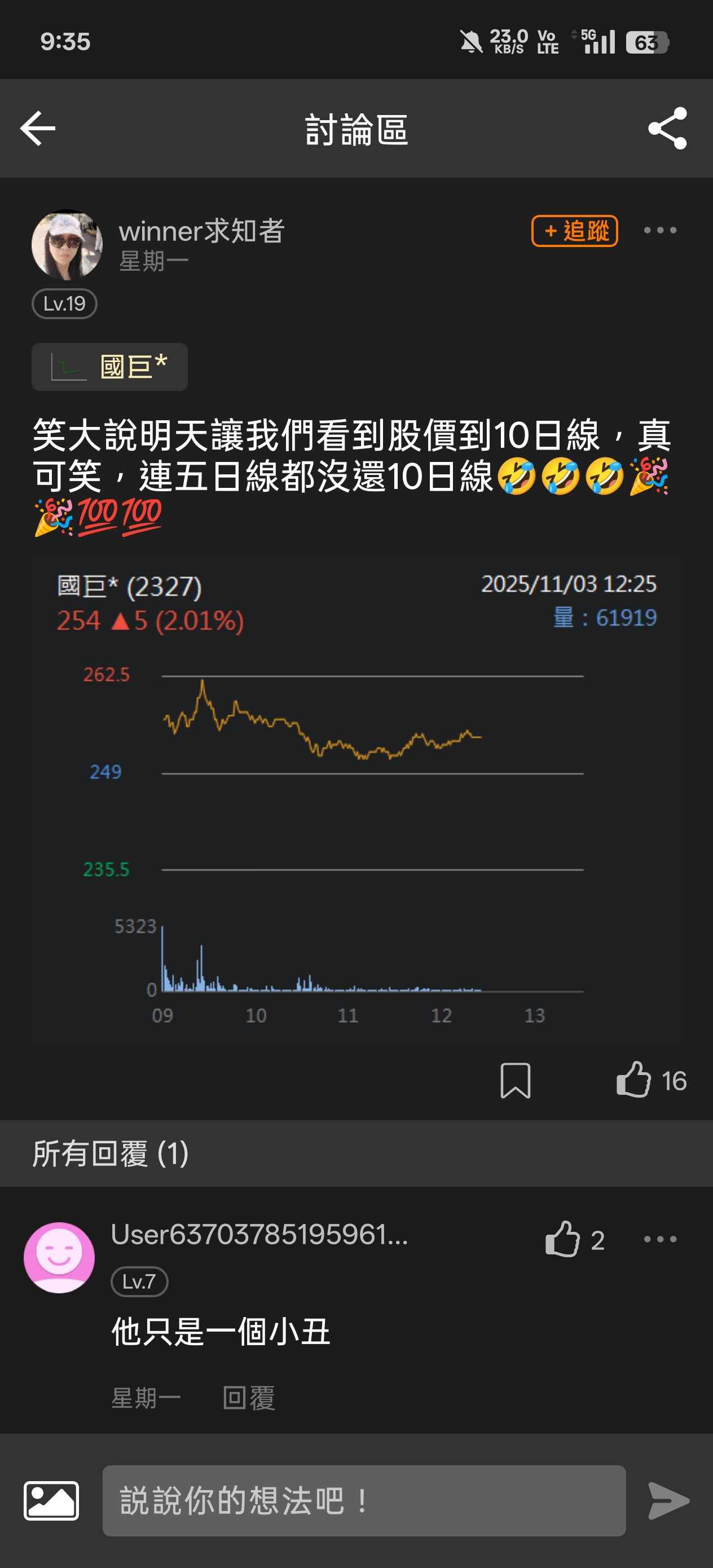713x1568 pixels.
Task: Send your comment
Action: click(x=668, y=1500)
